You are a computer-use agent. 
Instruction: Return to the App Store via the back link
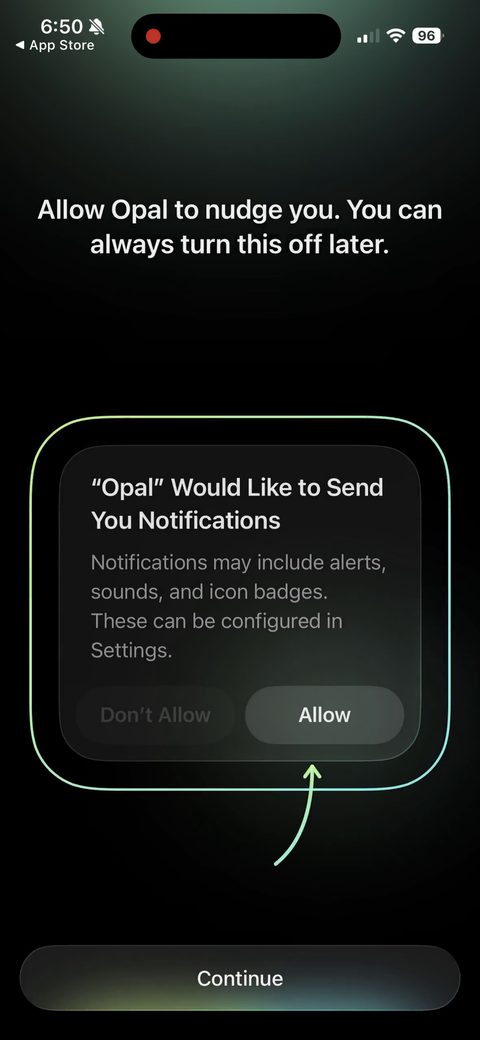click(x=55, y=46)
